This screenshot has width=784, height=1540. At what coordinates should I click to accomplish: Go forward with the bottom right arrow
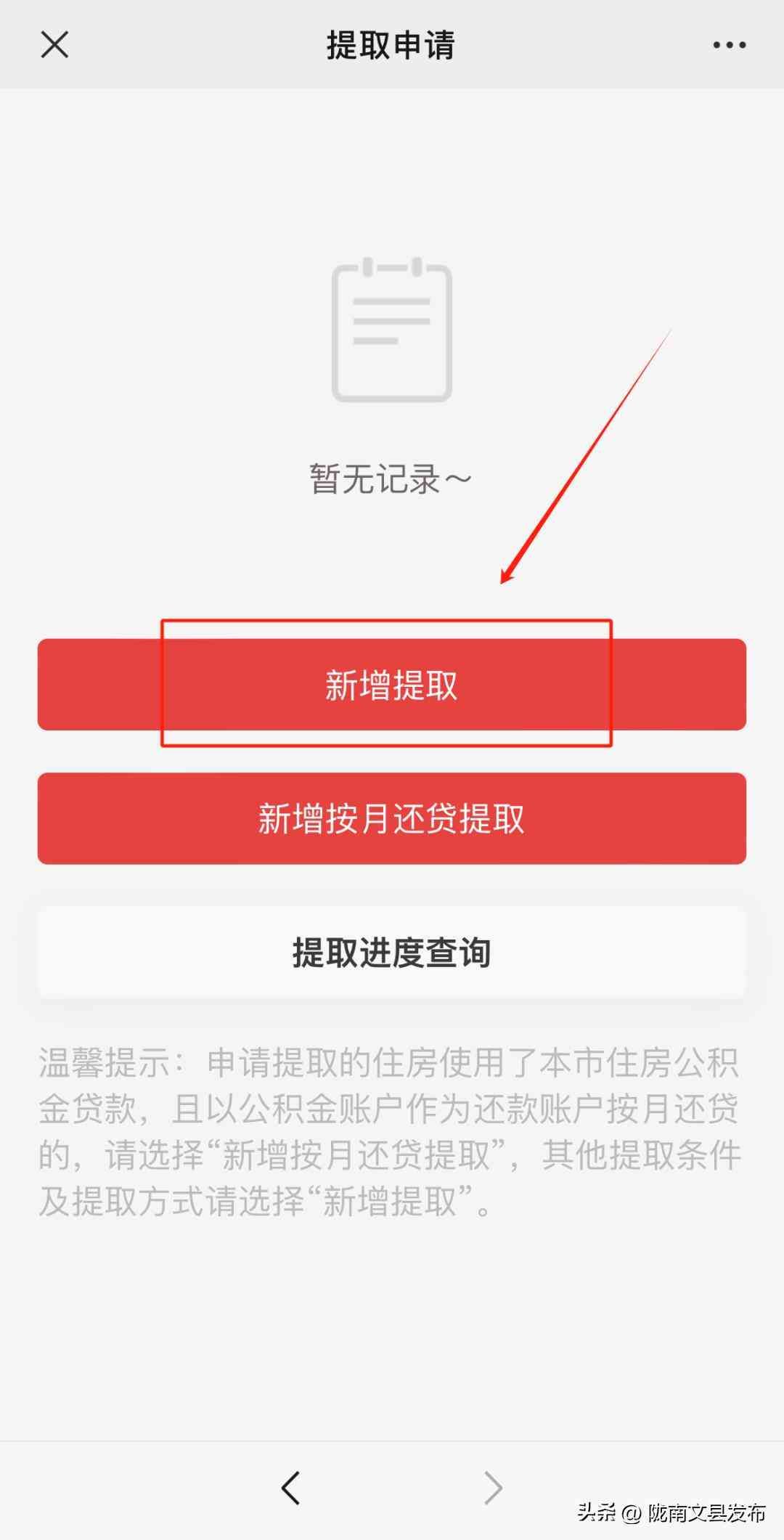point(493,1467)
